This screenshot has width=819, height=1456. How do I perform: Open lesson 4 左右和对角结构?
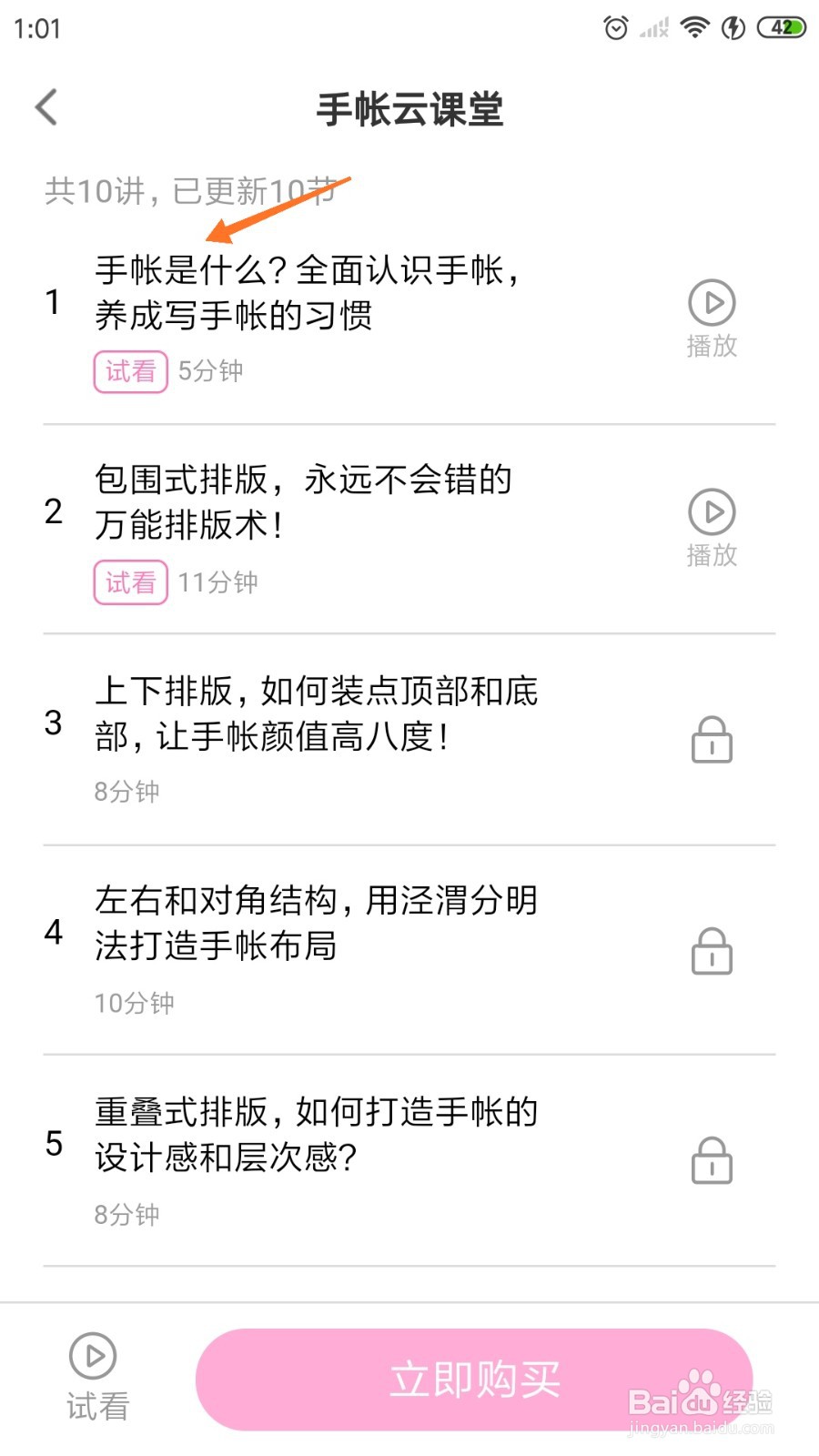(x=317, y=922)
